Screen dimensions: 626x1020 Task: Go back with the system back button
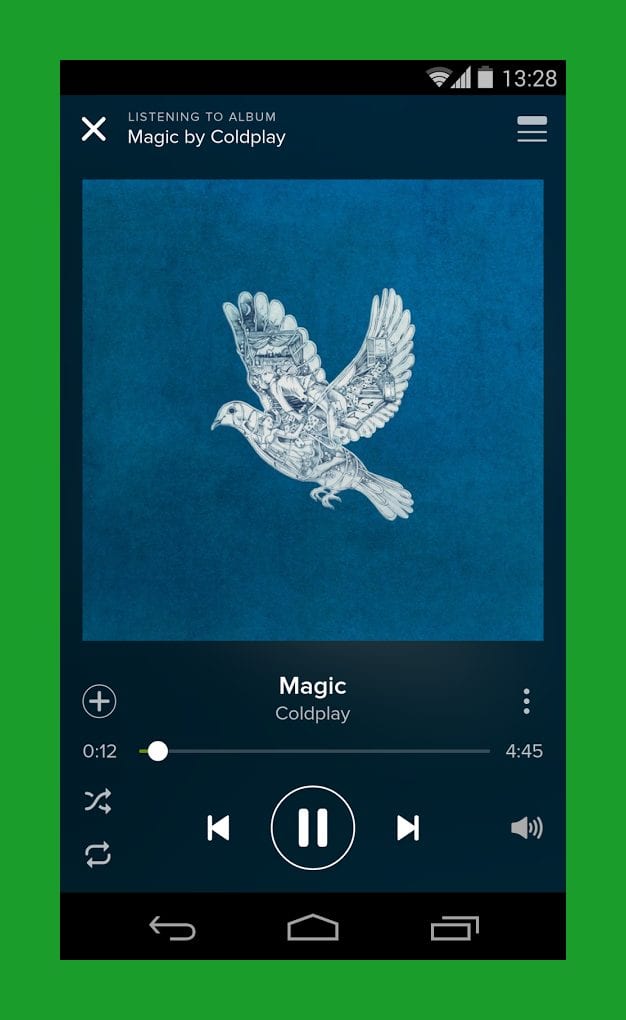172,928
